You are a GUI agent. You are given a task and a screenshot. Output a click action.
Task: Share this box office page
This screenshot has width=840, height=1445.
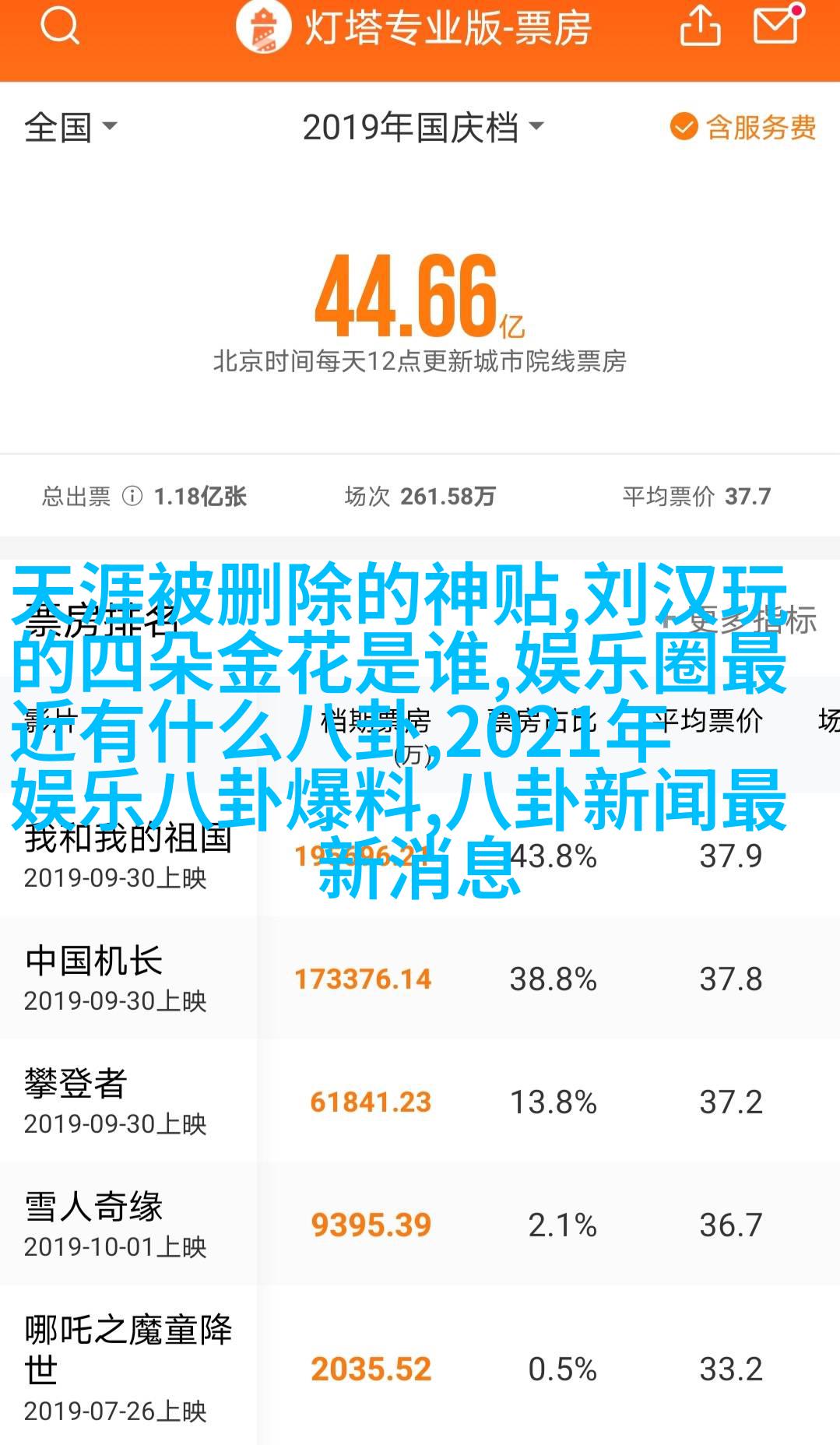point(700,27)
